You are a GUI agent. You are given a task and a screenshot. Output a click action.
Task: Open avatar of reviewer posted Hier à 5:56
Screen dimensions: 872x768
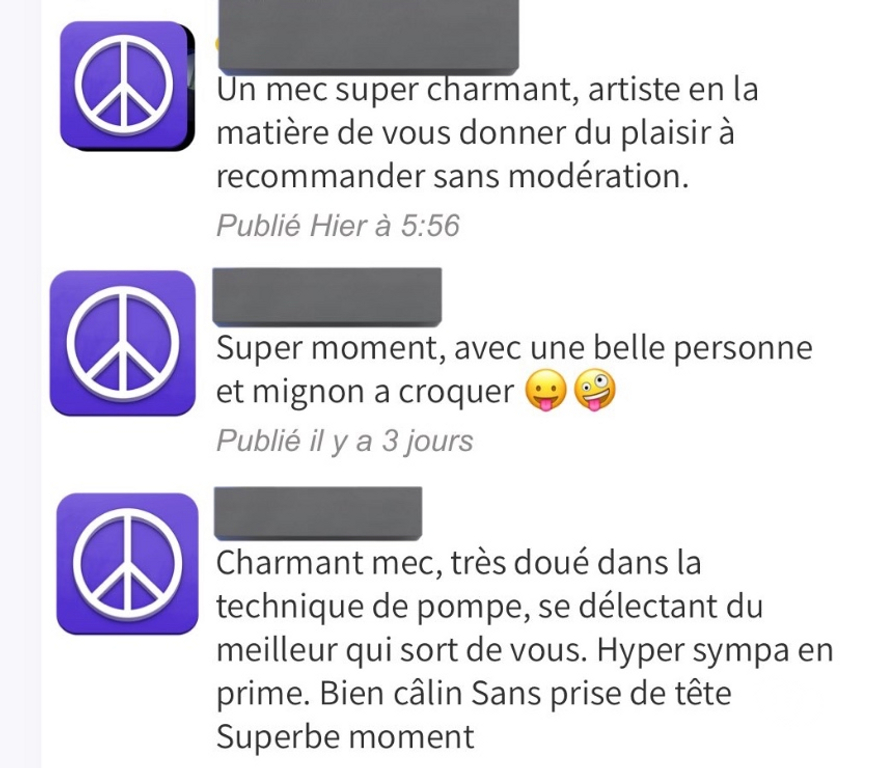125,87
